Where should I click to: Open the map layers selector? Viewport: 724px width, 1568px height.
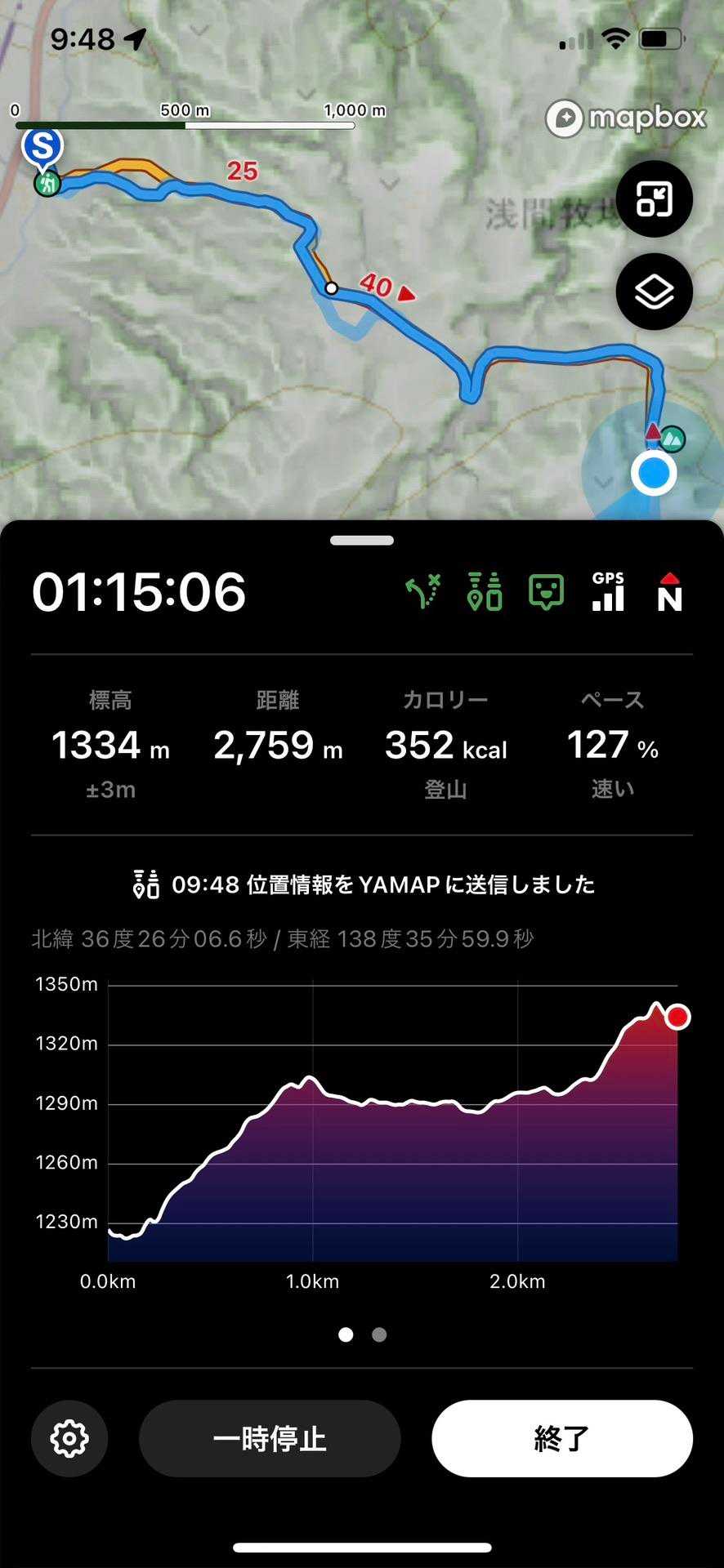pos(654,292)
